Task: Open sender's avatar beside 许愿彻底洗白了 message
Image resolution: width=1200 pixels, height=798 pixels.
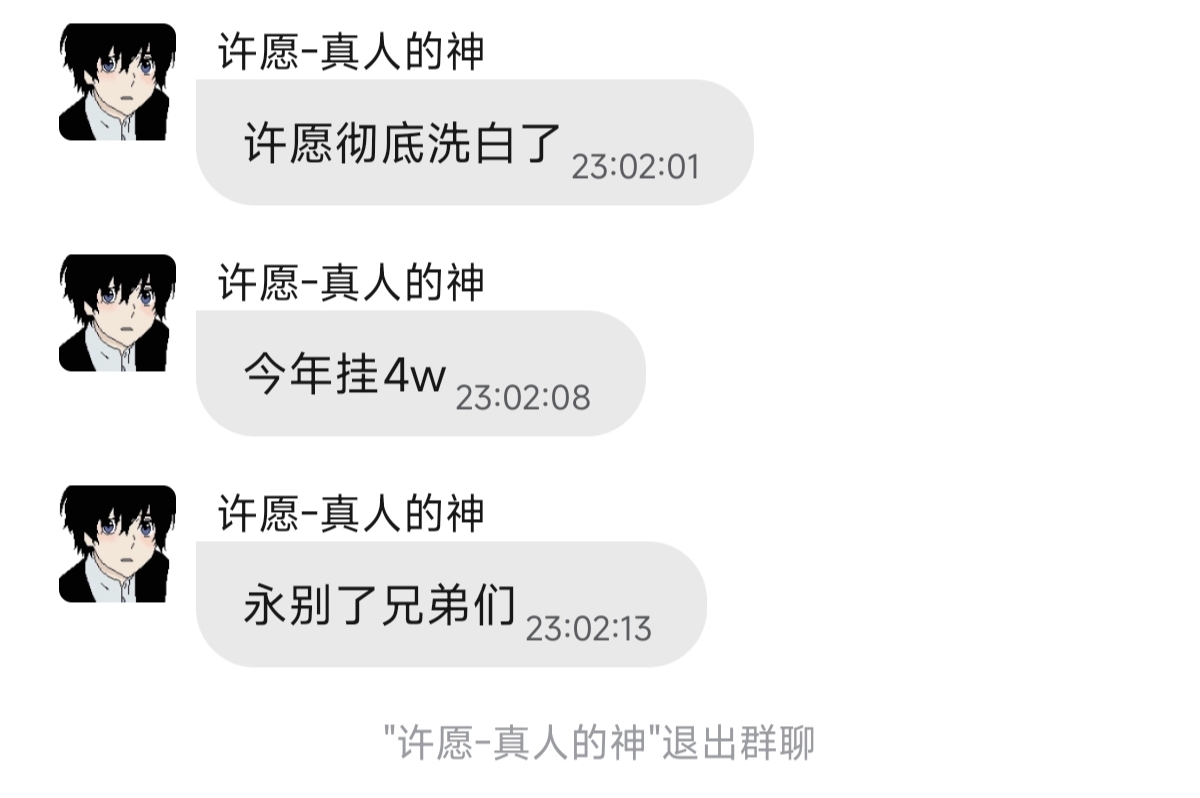Action: (117, 82)
